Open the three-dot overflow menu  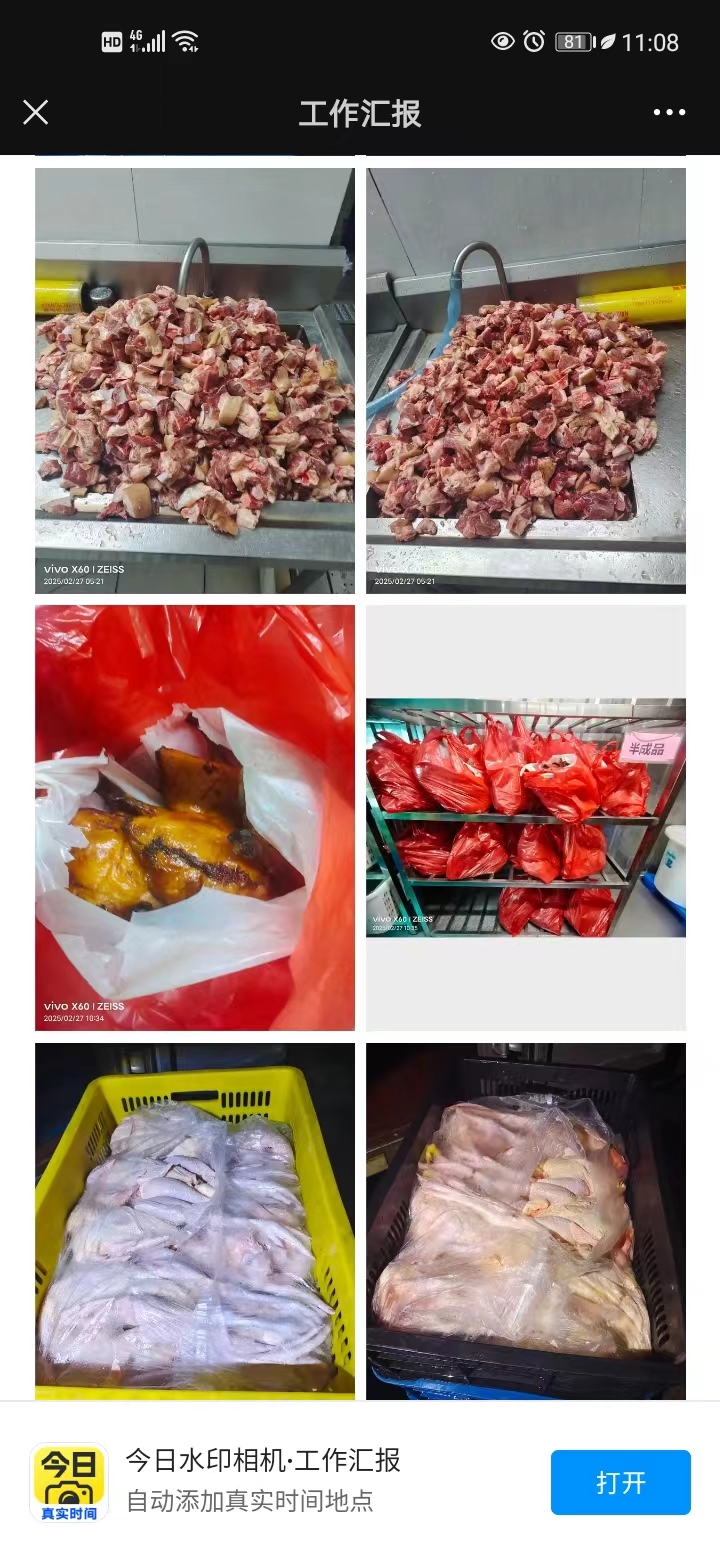coord(669,113)
